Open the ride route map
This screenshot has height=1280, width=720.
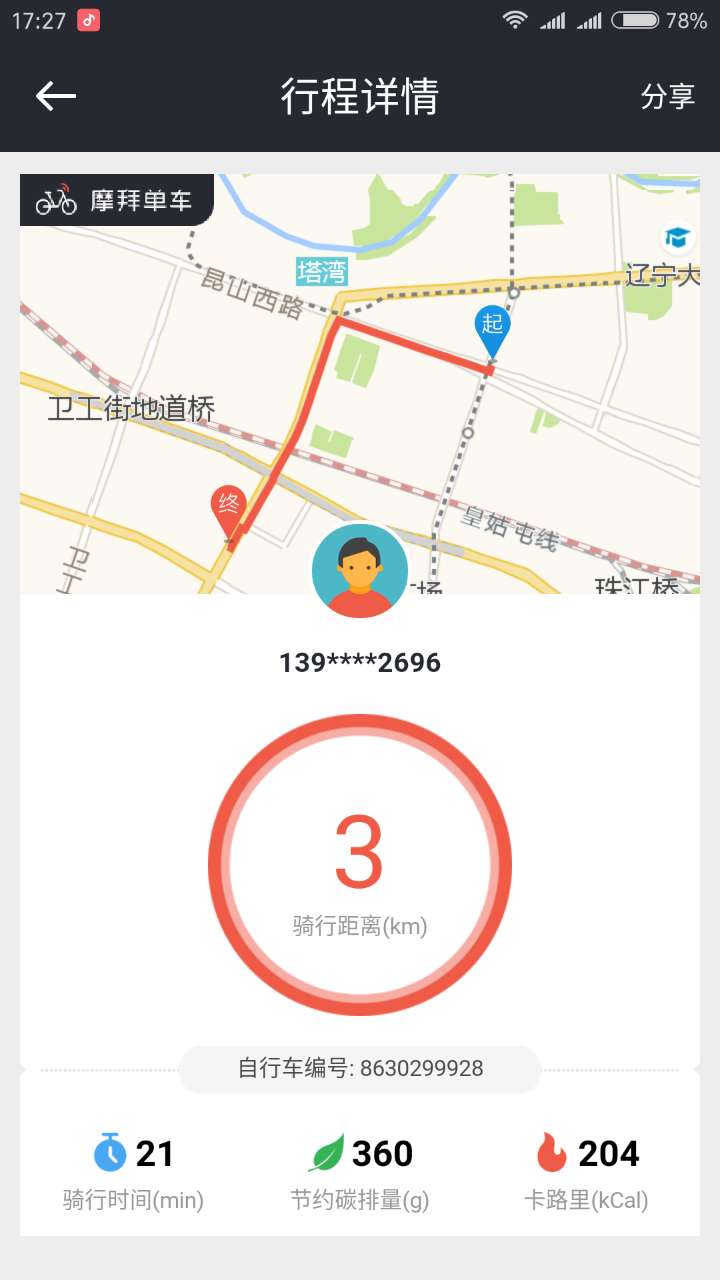(x=360, y=384)
